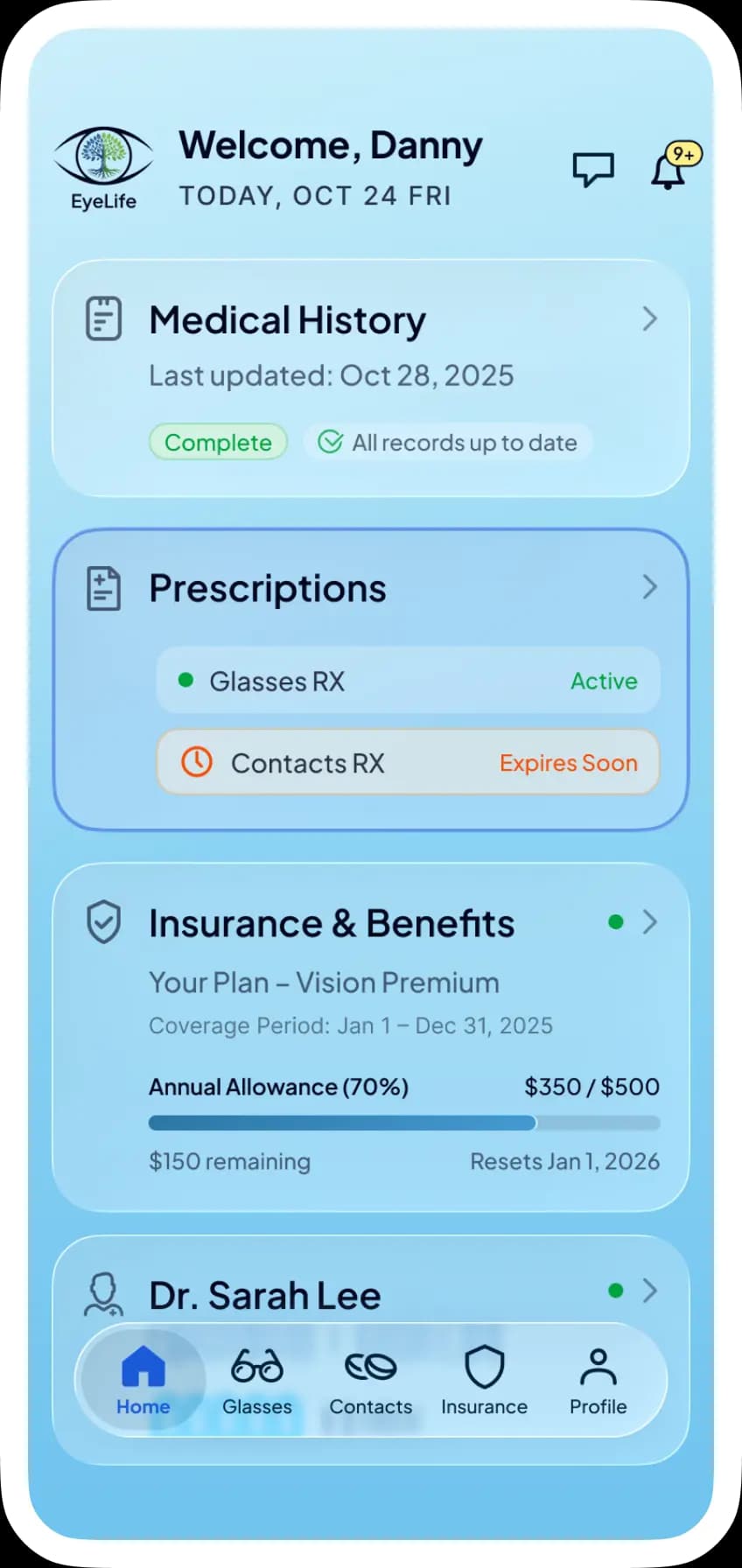Tap the Dr. Sarah Lee doctor icon
Screen dimensions: 742x1568
click(x=102, y=1293)
